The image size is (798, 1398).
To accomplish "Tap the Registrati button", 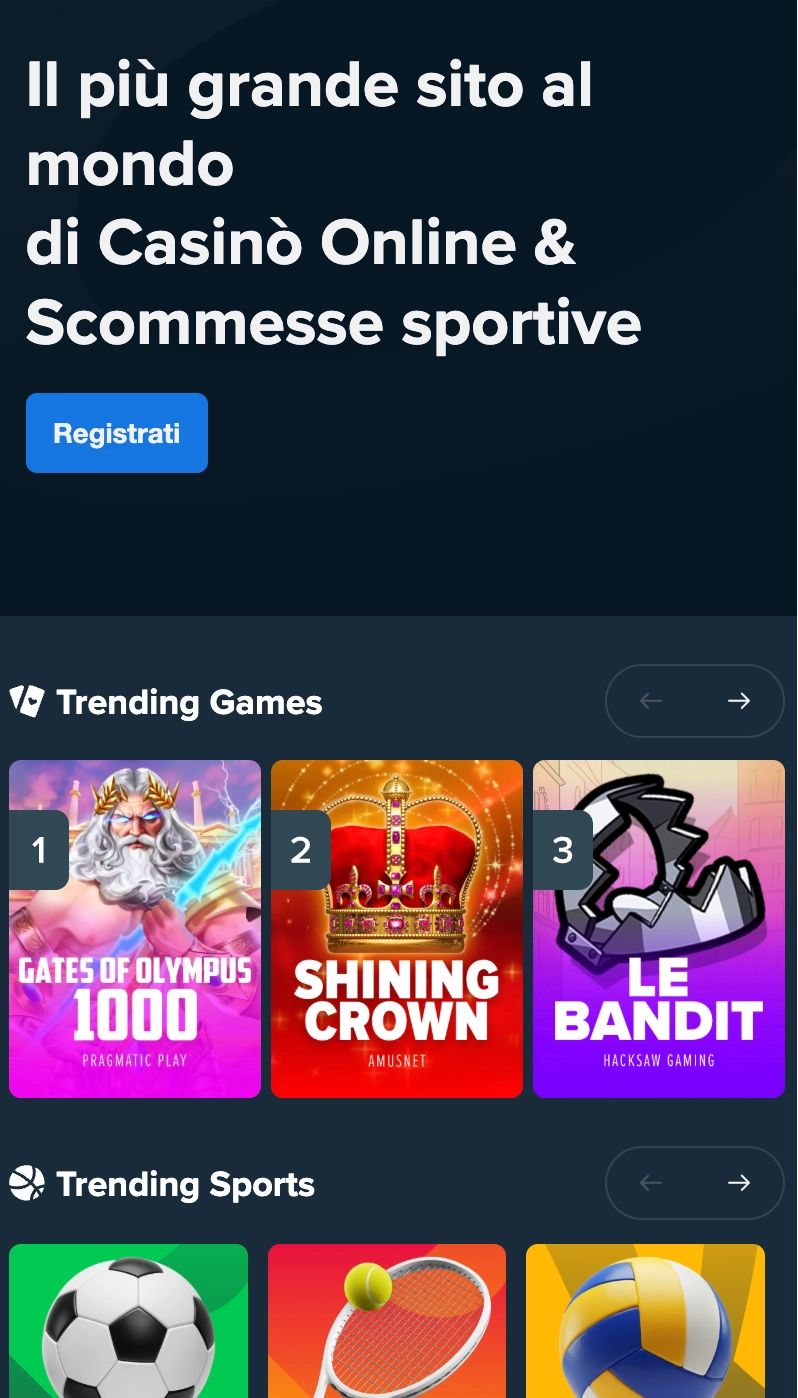I will click(117, 433).
